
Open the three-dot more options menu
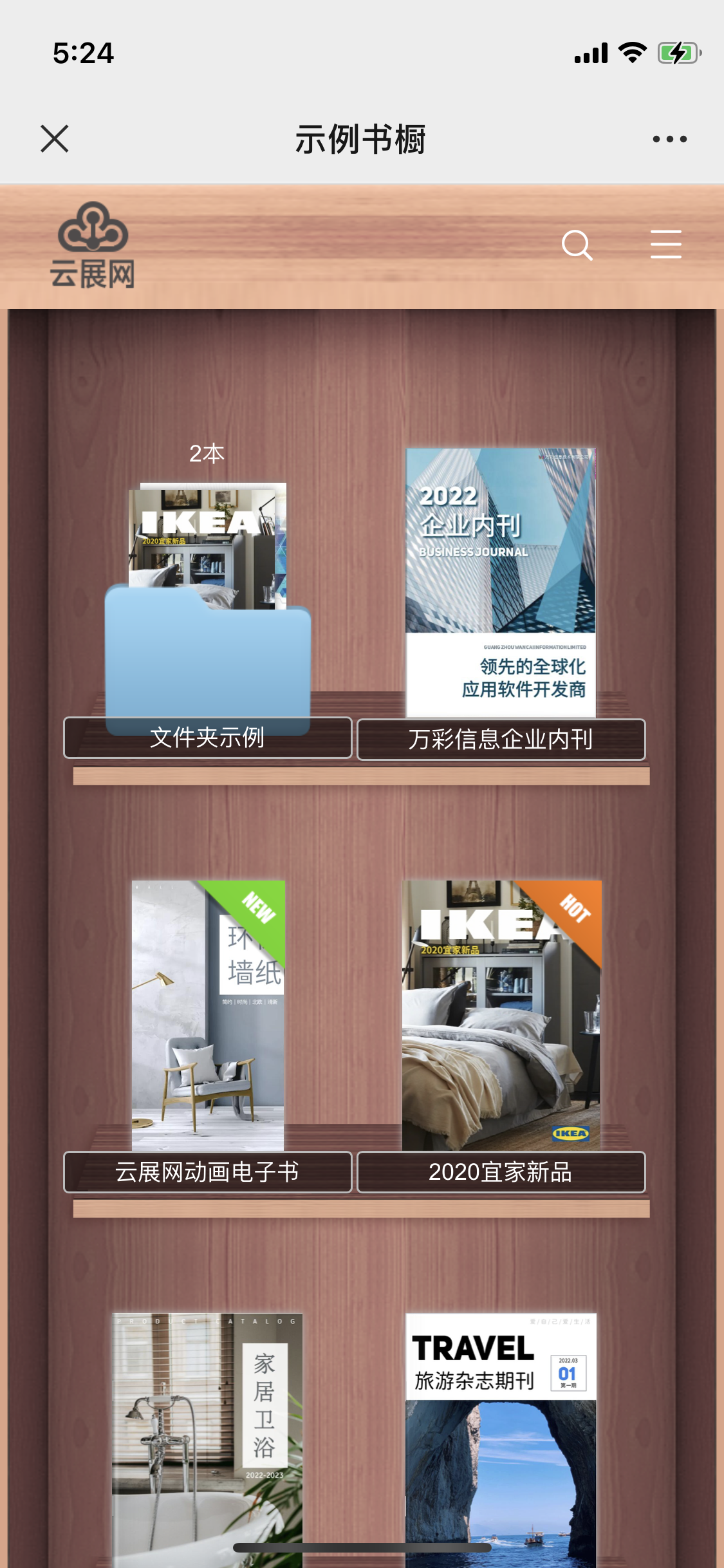pos(669,139)
